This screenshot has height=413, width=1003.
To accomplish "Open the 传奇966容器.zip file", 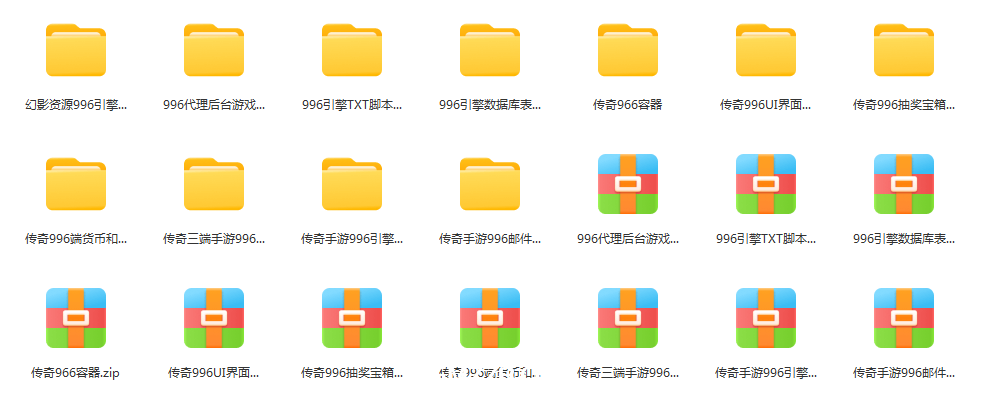I will click(76, 318).
